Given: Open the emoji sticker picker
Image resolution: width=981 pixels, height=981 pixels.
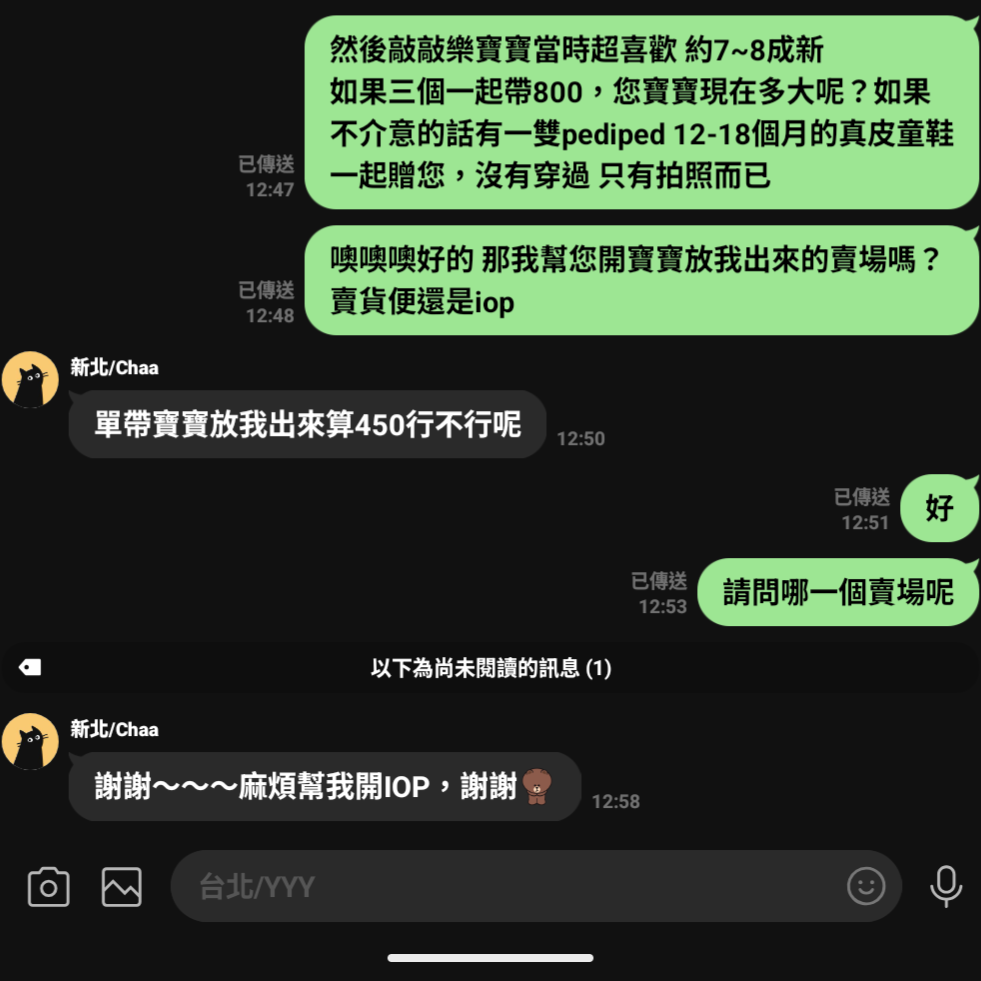Looking at the screenshot, I should 866,886.
